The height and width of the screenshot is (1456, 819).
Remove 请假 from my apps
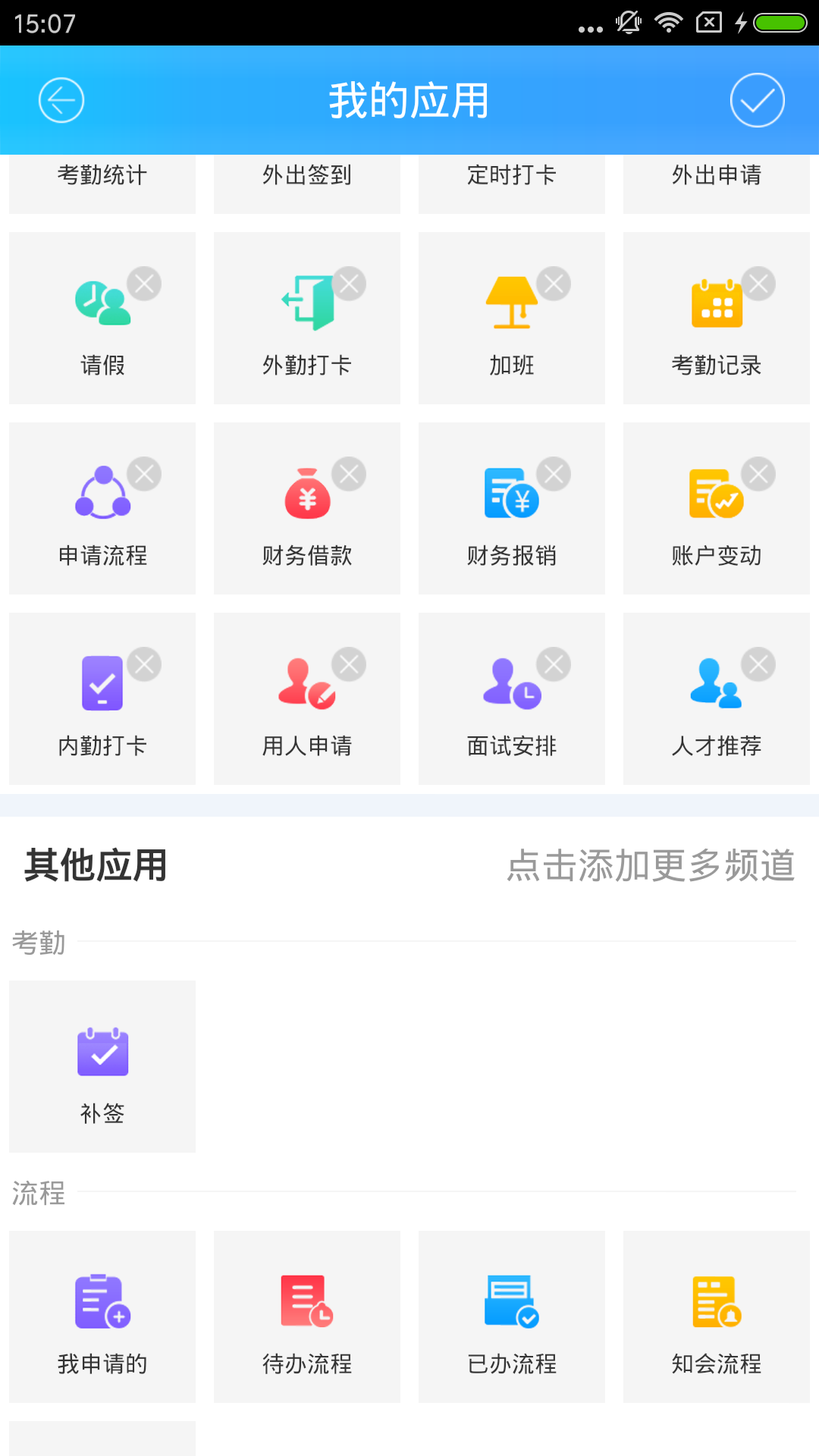(144, 284)
